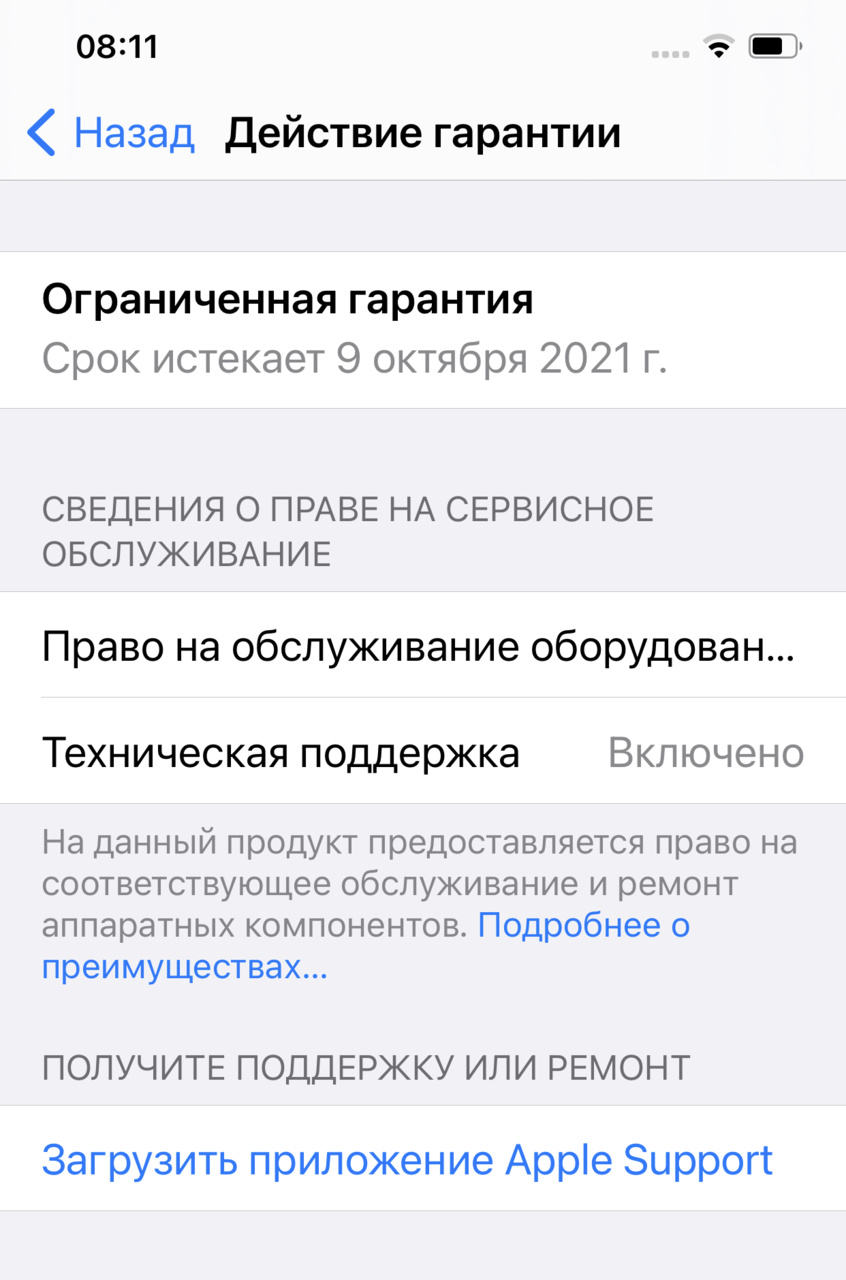Tap Загрузить приложение Apple Support
The image size is (846, 1280).
(x=407, y=1160)
